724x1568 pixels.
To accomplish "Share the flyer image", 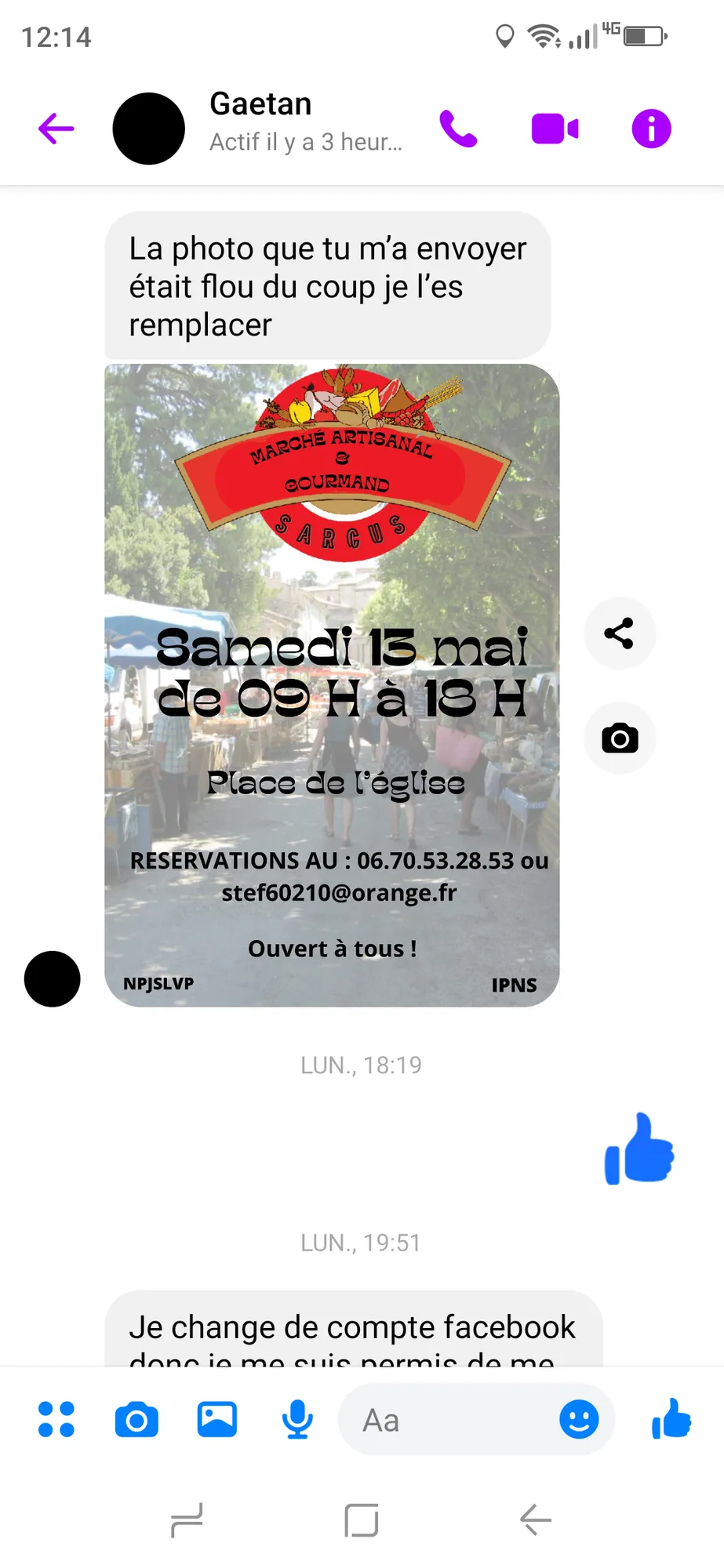I will (x=620, y=633).
